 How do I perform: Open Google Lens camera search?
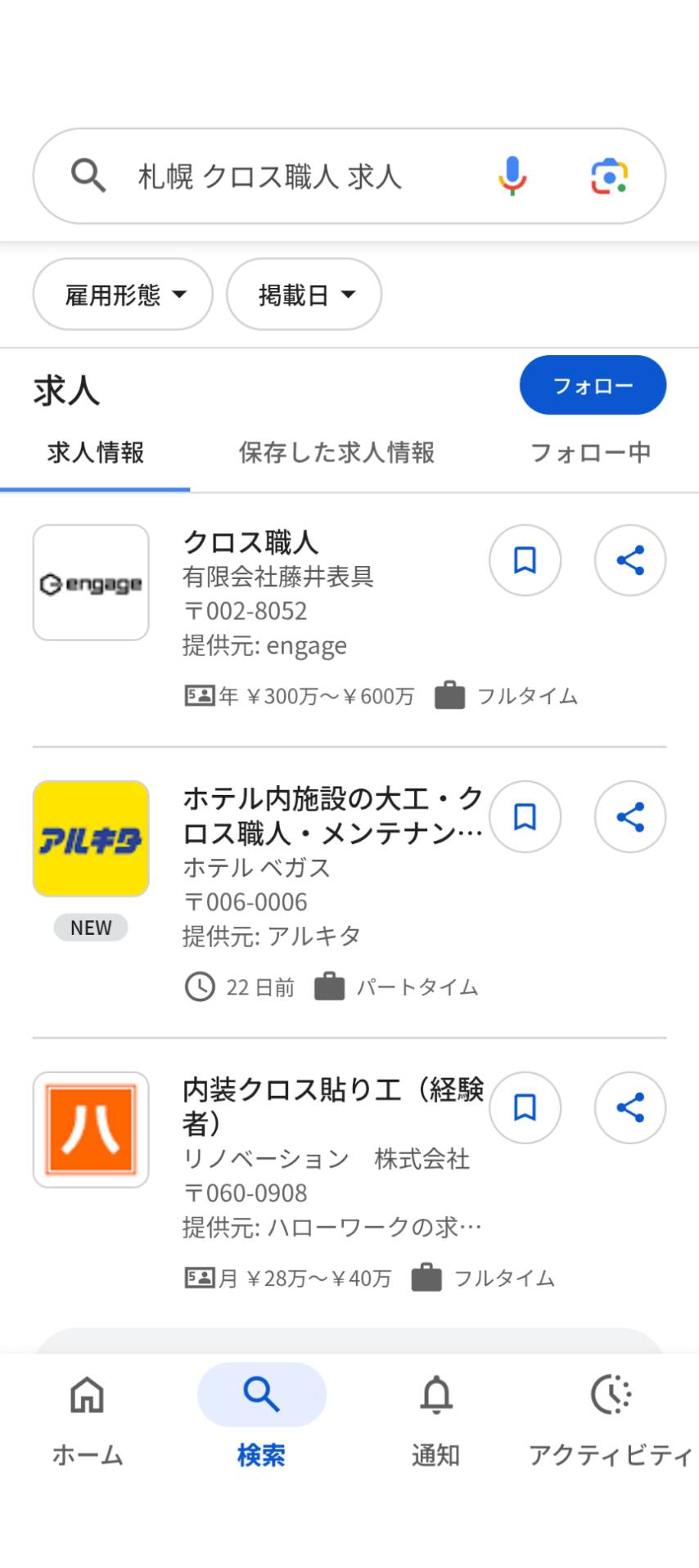point(610,176)
